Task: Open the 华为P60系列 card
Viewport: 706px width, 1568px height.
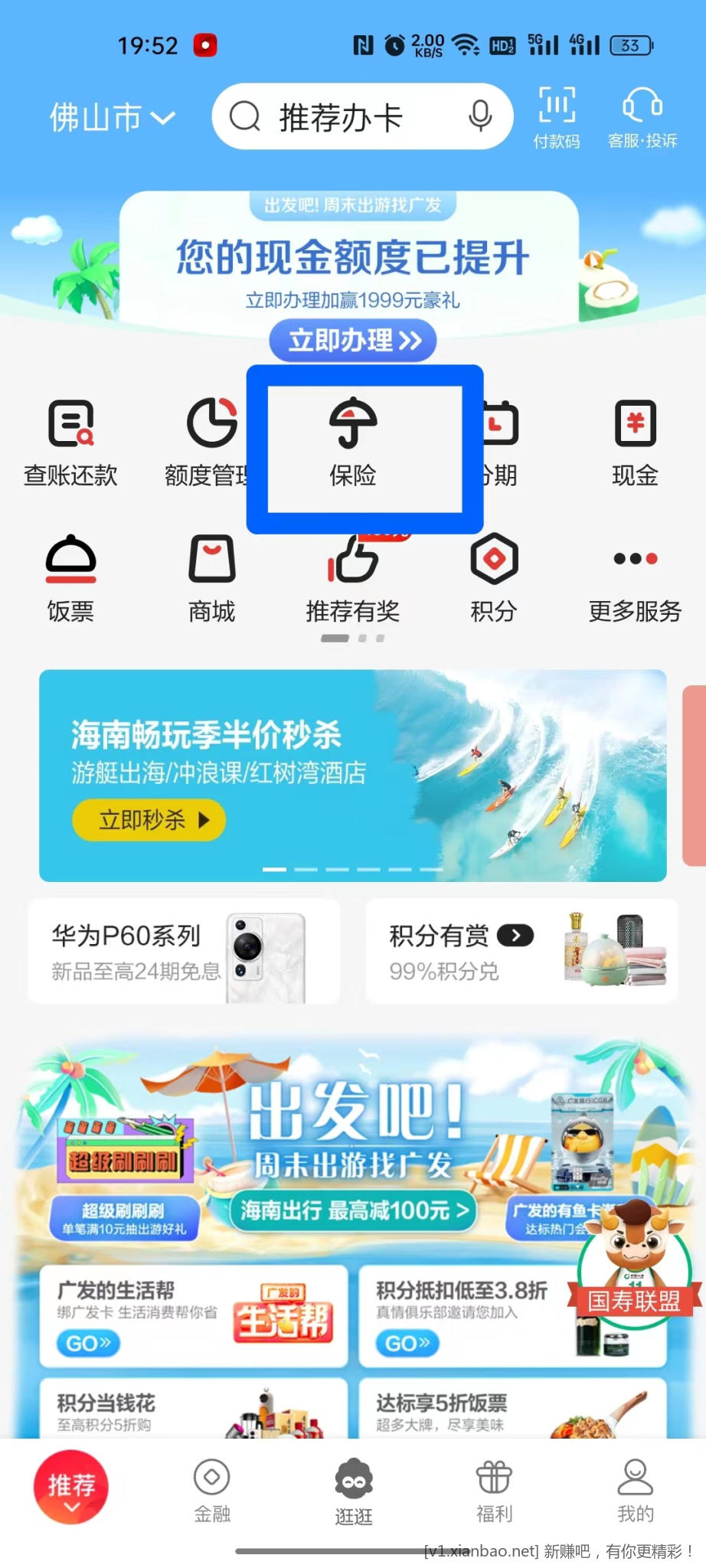Action: pyautogui.click(x=184, y=951)
